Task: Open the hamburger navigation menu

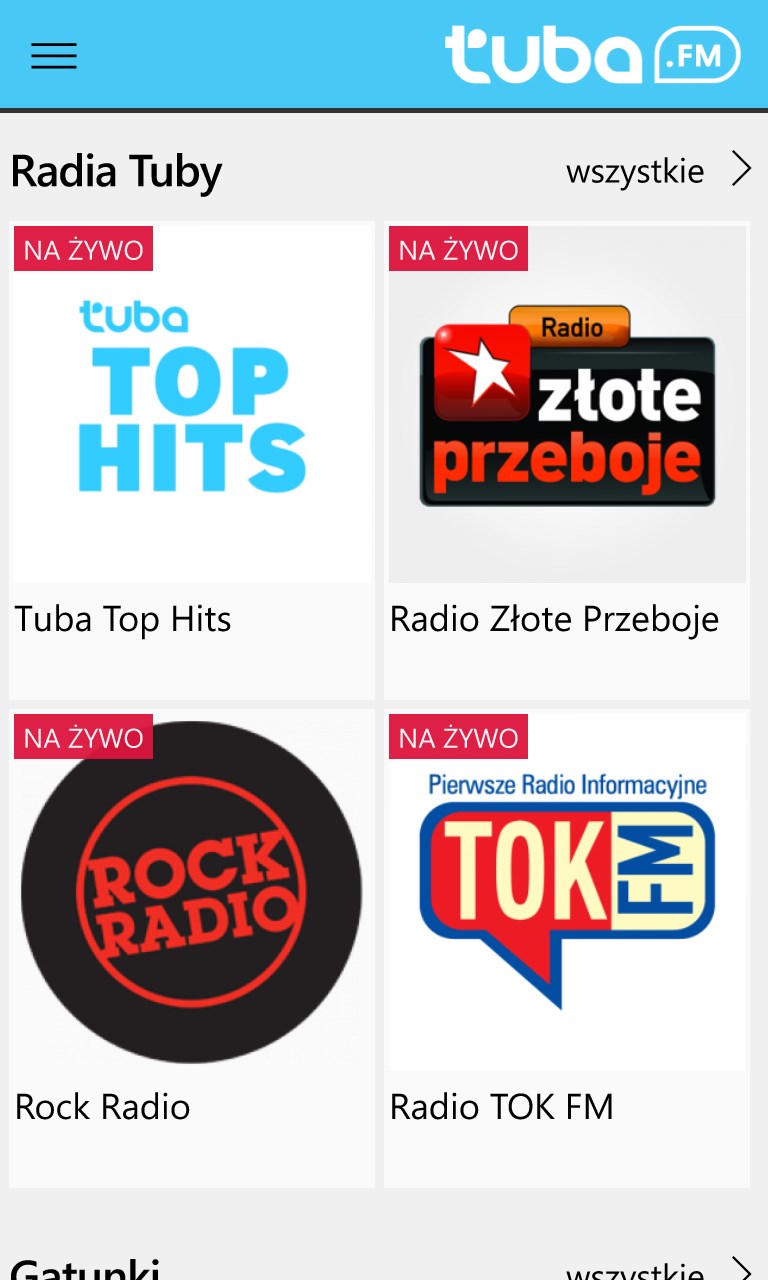Action: [53, 56]
